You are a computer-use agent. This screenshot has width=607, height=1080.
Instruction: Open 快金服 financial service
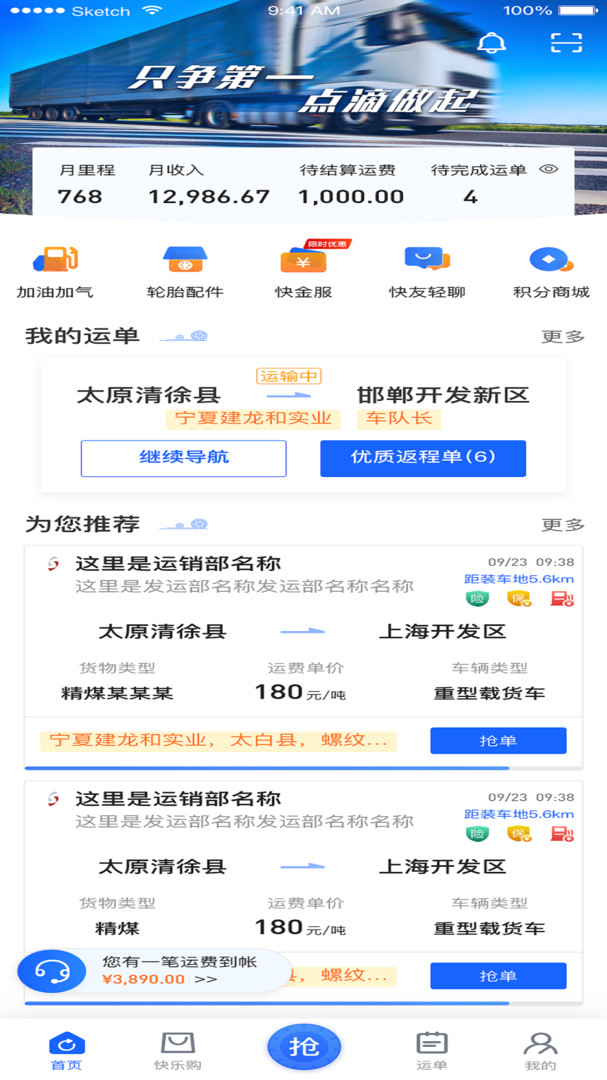304,272
